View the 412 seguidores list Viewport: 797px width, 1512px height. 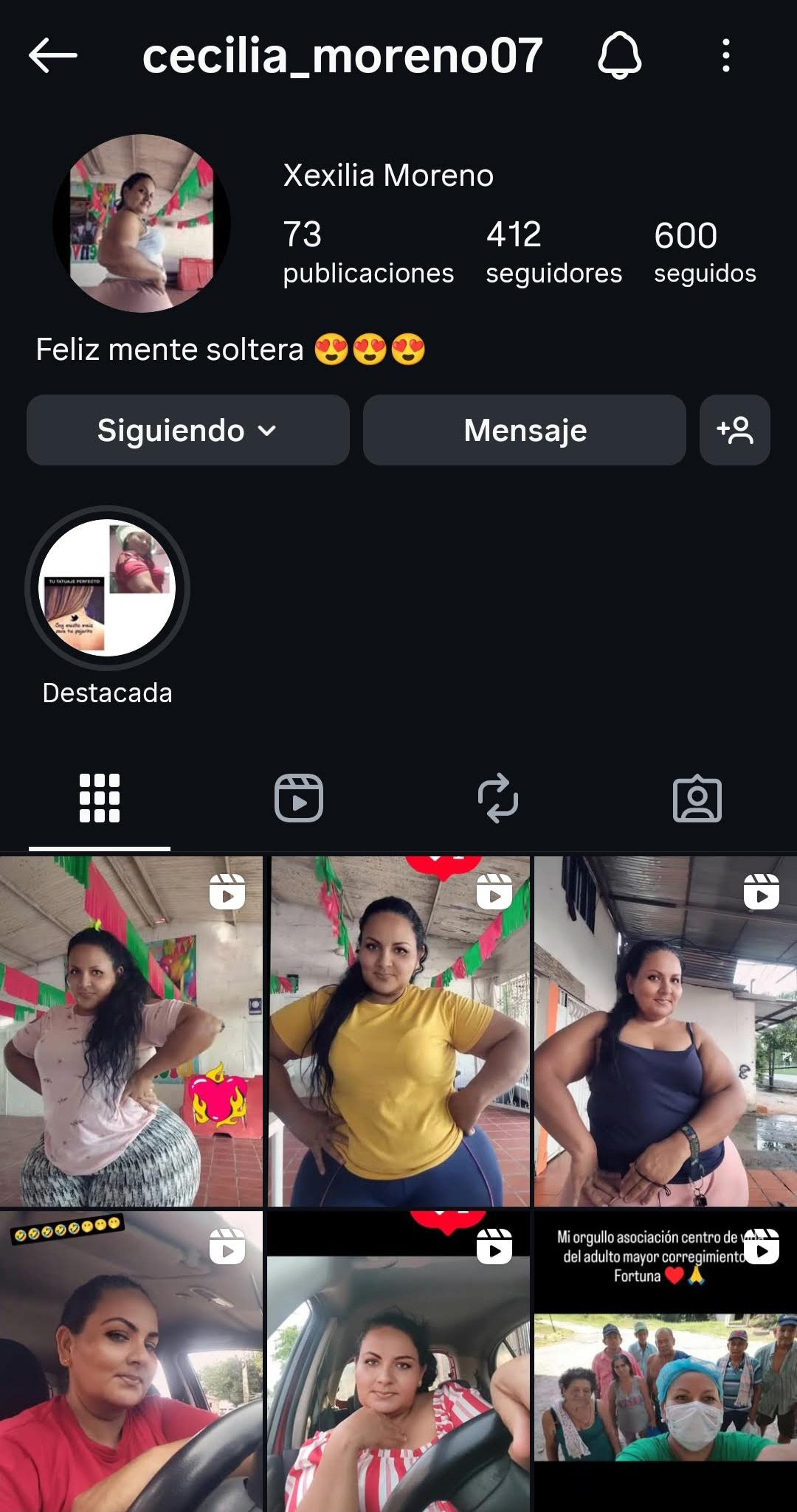pos(553,252)
